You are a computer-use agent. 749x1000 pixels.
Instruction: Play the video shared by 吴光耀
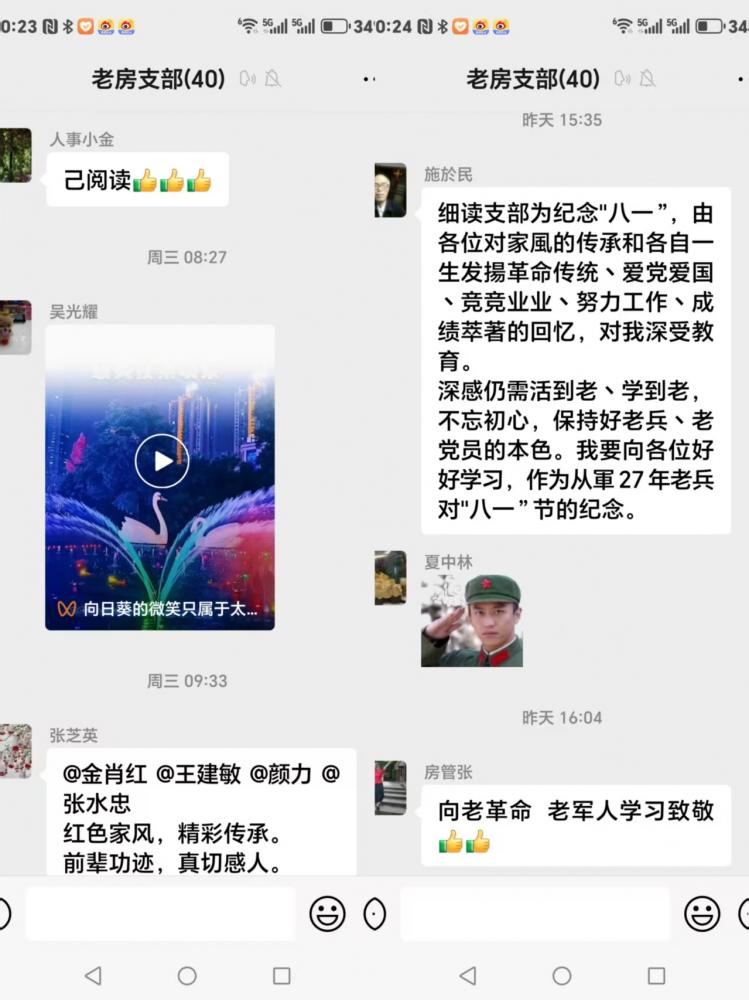[x=161, y=461]
